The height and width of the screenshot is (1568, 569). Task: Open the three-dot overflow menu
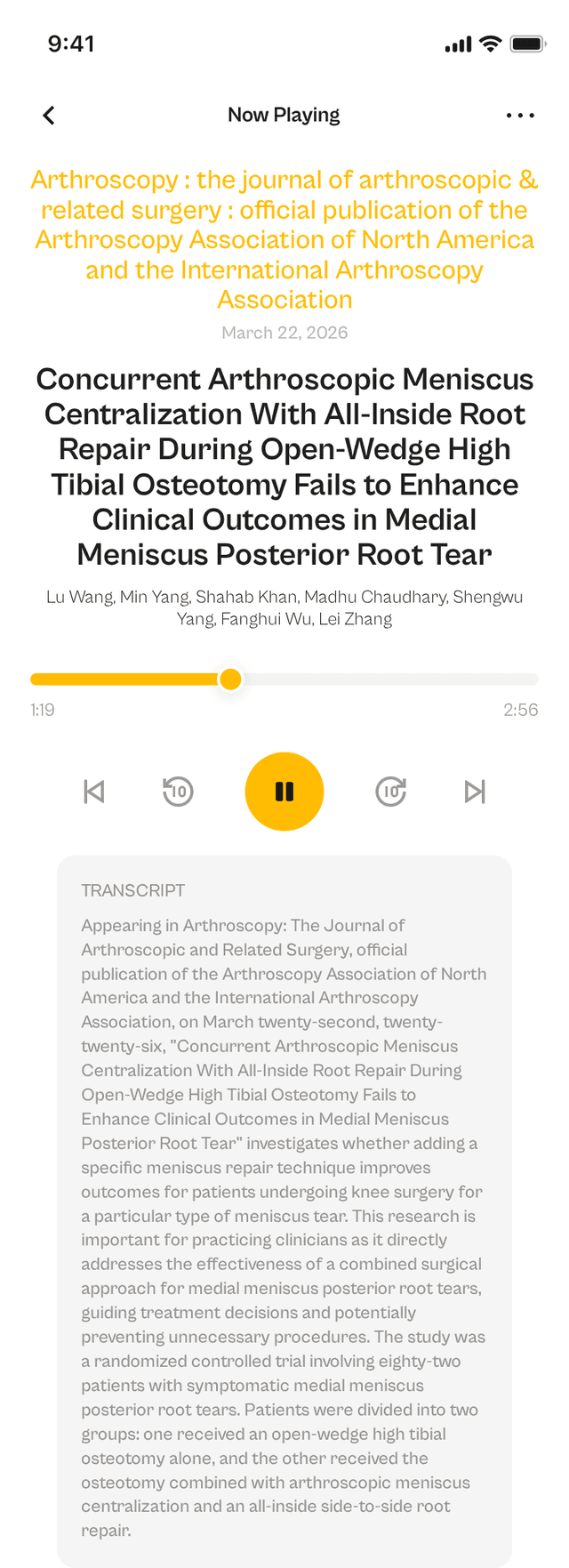click(x=519, y=116)
